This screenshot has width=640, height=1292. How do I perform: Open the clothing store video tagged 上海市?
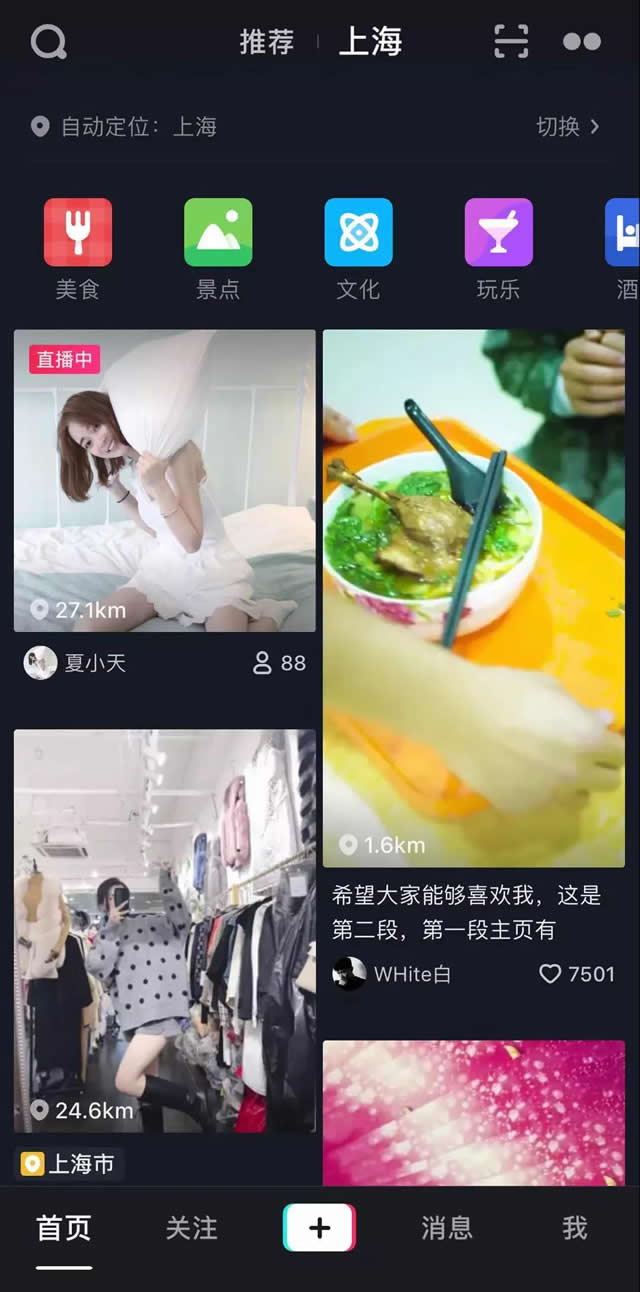click(x=164, y=930)
